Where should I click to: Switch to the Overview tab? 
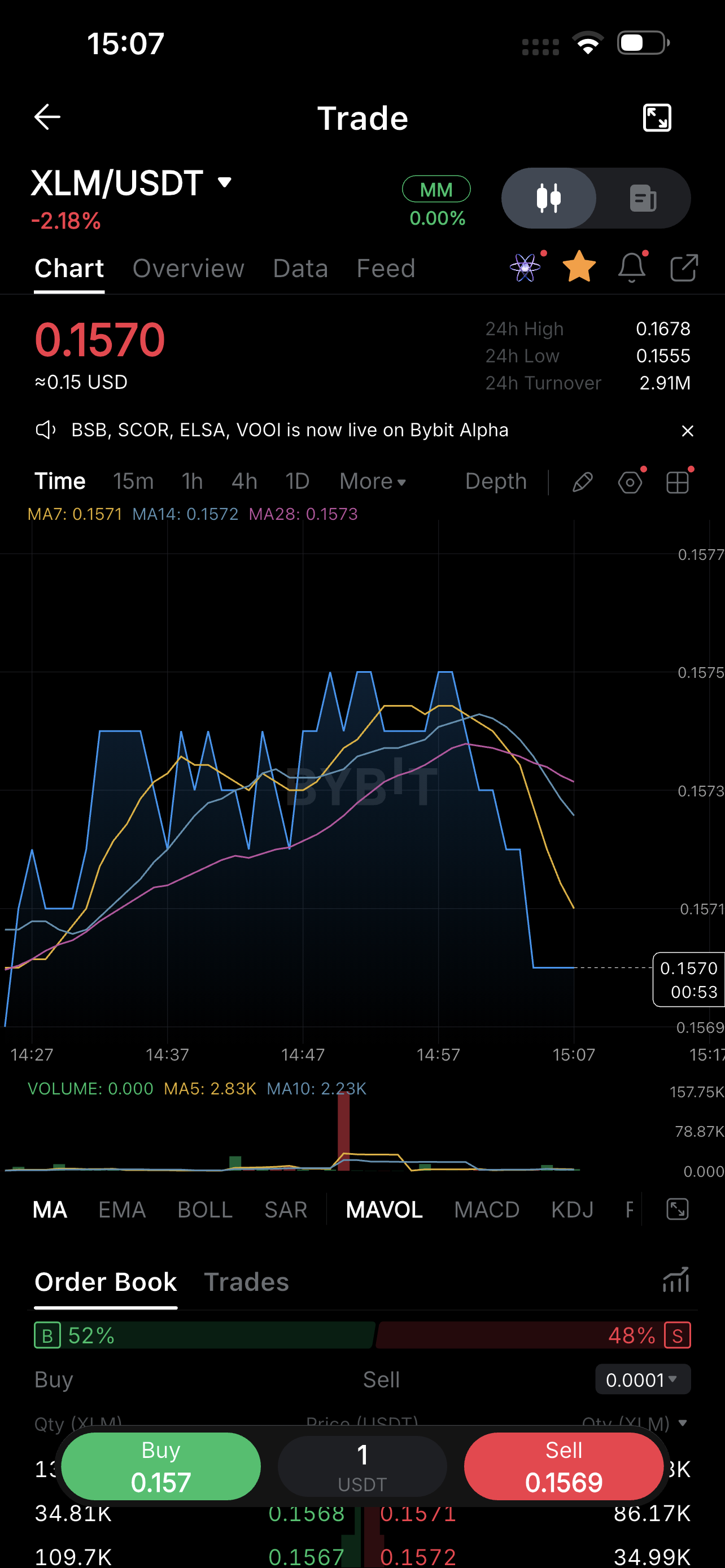tap(188, 268)
